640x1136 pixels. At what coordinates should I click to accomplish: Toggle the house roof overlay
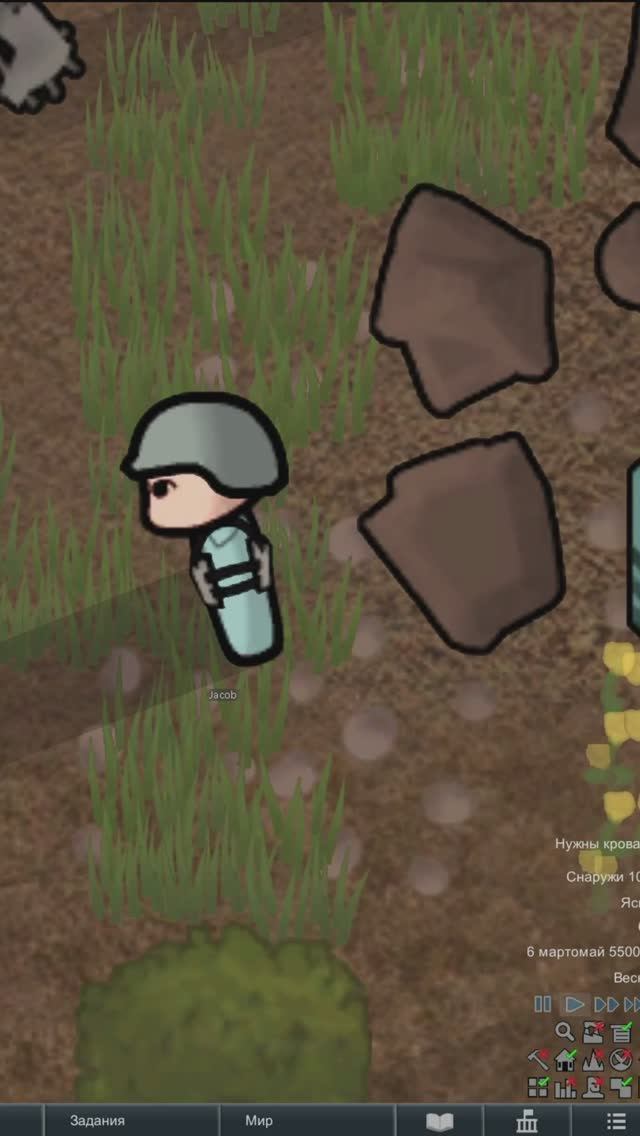(565, 1059)
